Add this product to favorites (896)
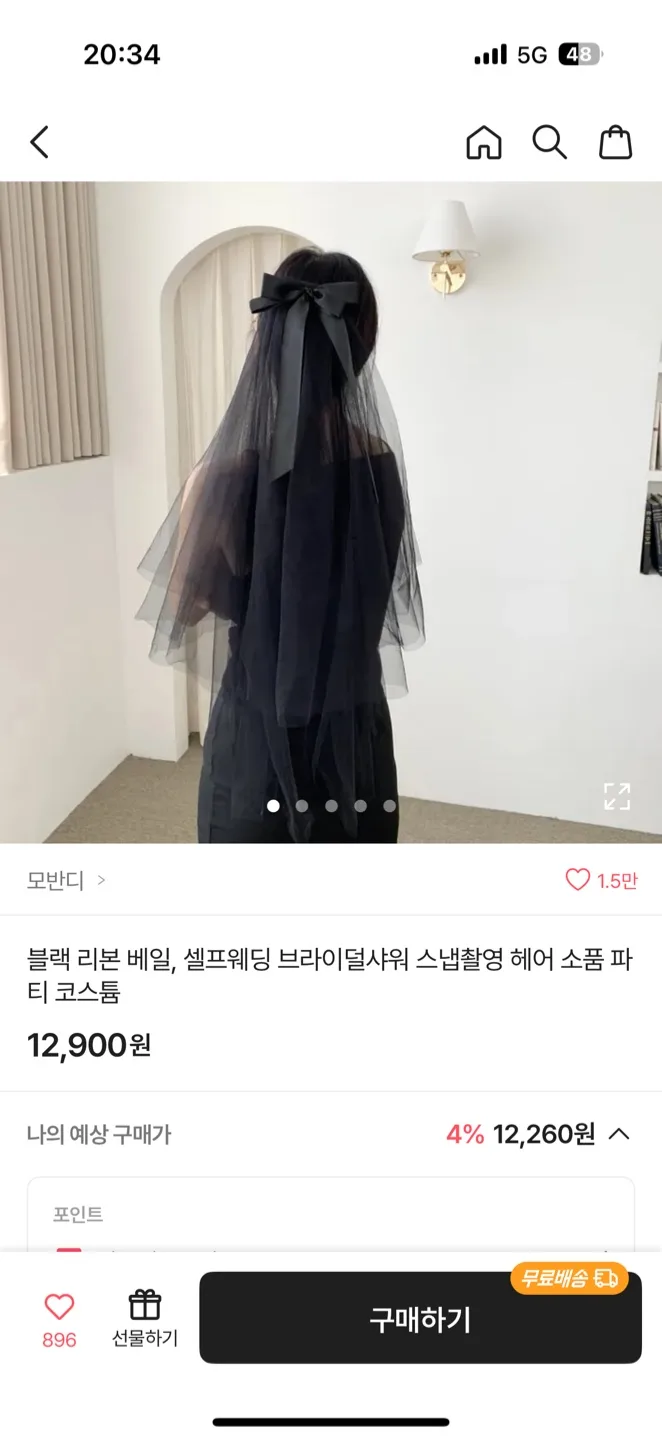The width and height of the screenshot is (662, 1440). [x=59, y=1318]
